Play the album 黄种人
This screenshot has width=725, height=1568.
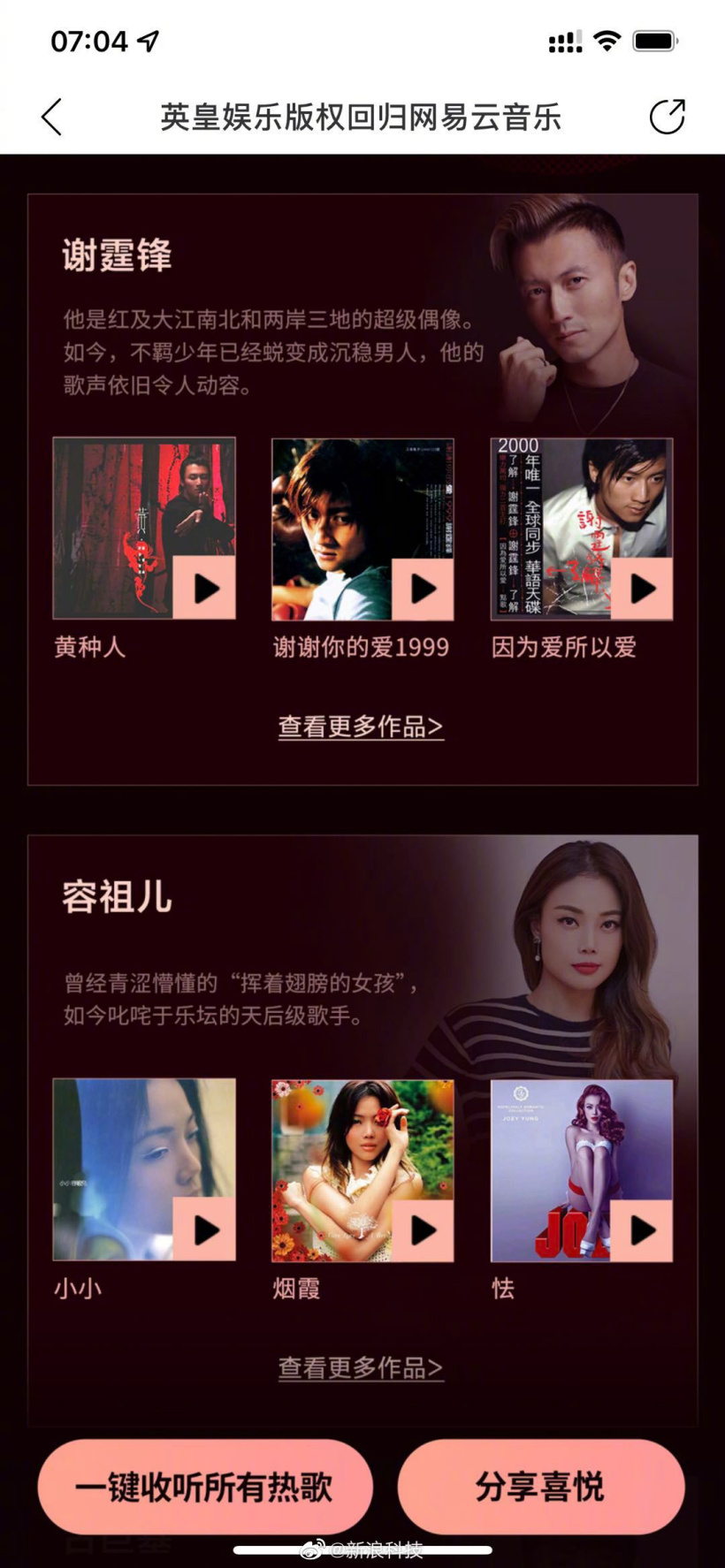[x=204, y=588]
